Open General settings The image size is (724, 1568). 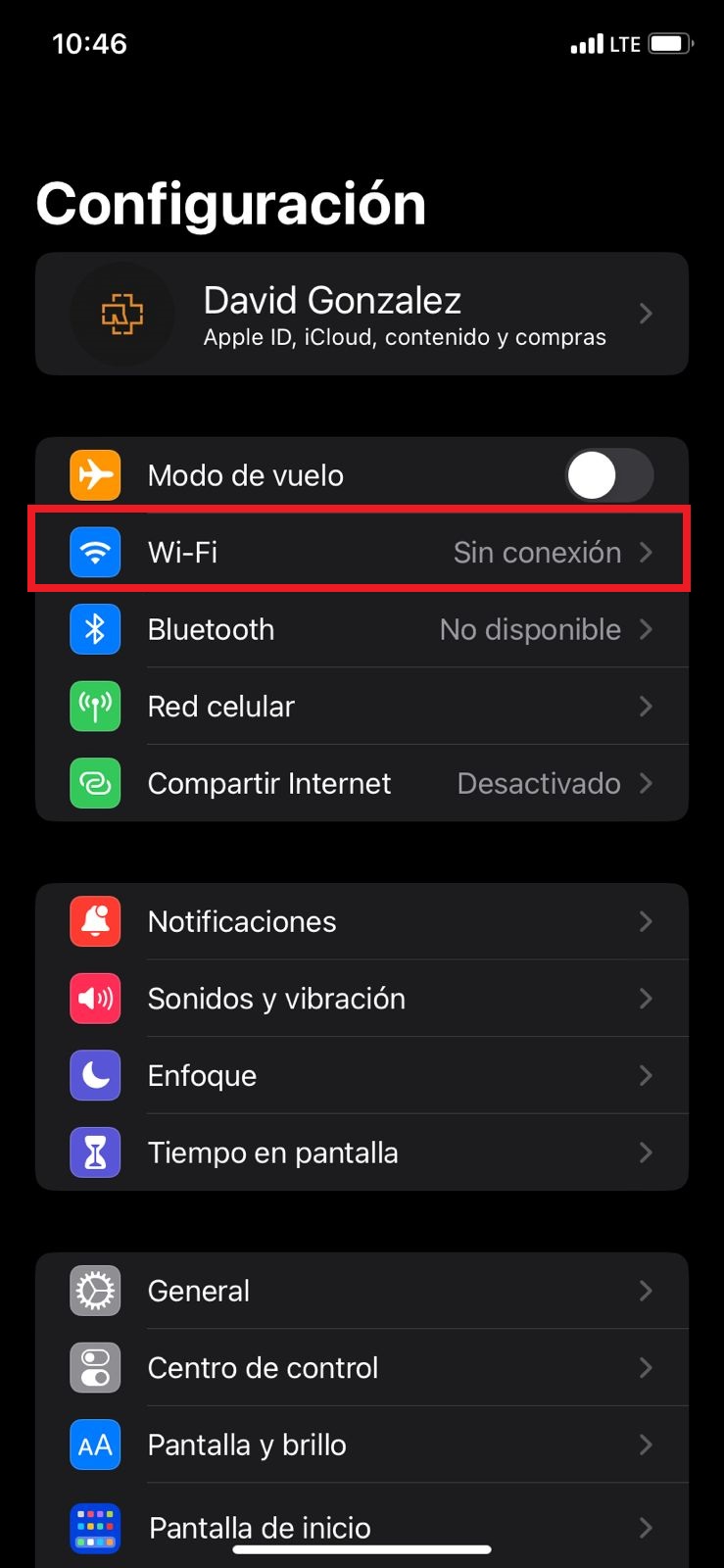click(362, 1291)
